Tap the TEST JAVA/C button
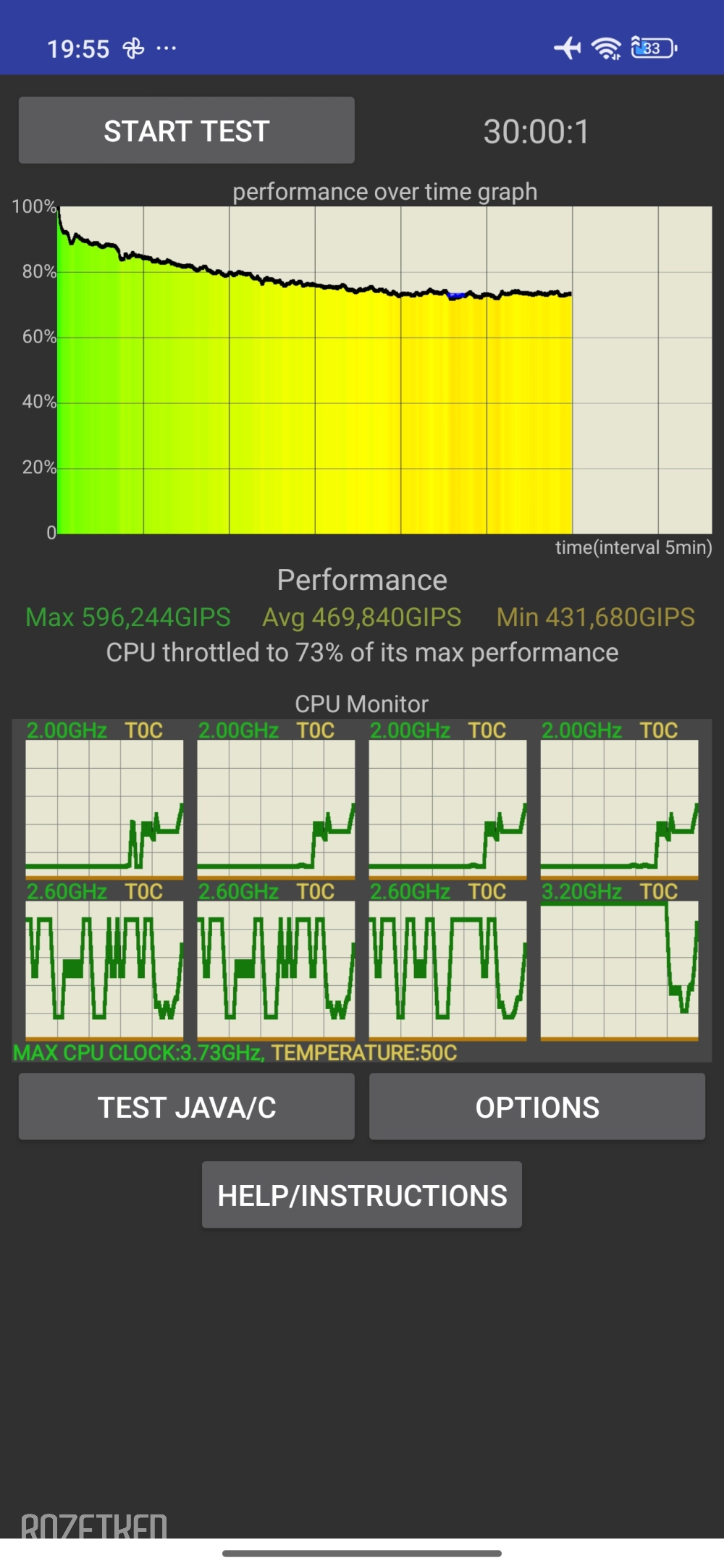724x1568 pixels. (x=186, y=1107)
